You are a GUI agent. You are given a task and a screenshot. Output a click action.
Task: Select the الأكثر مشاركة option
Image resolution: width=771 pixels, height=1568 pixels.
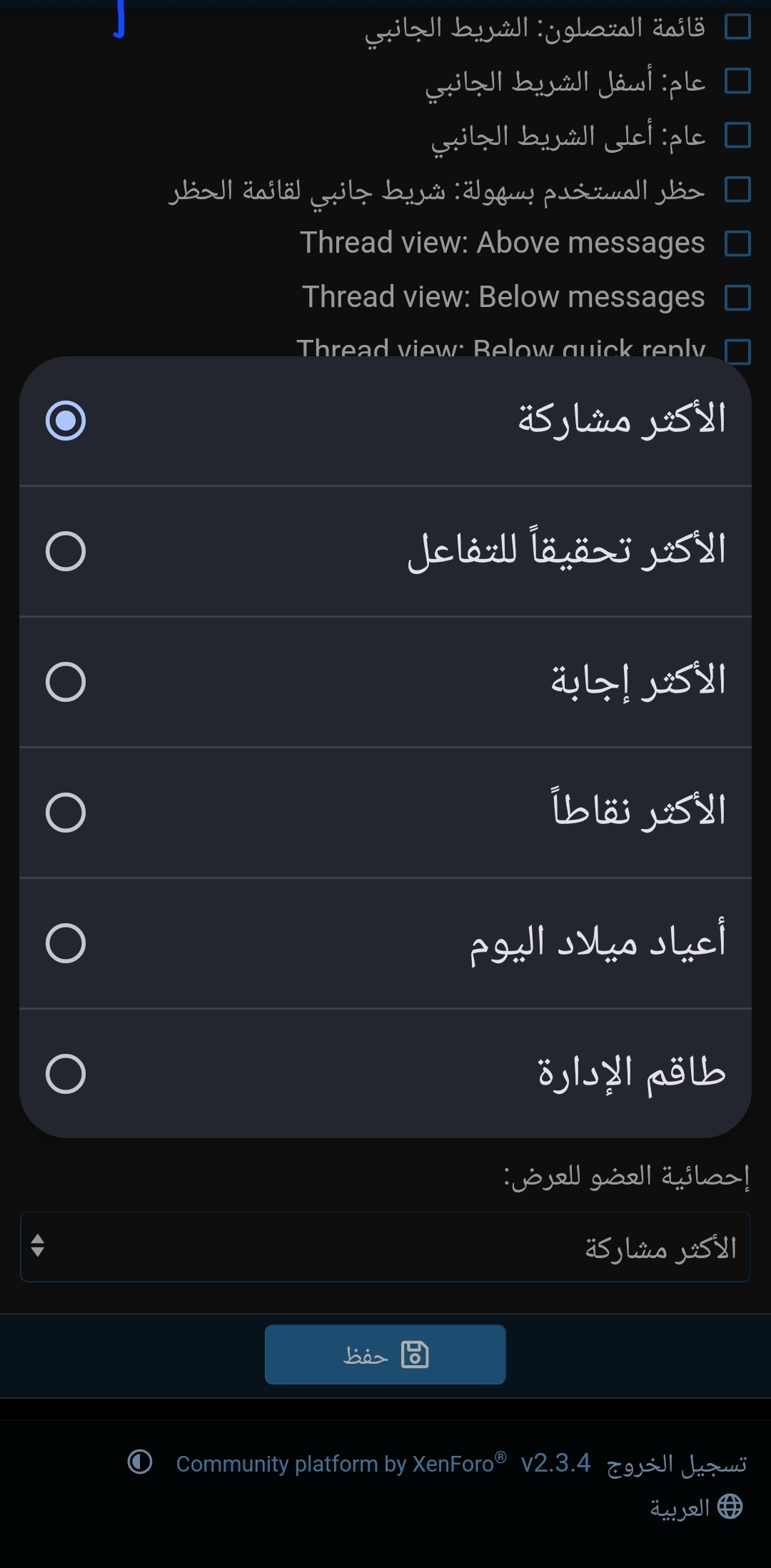(x=385, y=421)
